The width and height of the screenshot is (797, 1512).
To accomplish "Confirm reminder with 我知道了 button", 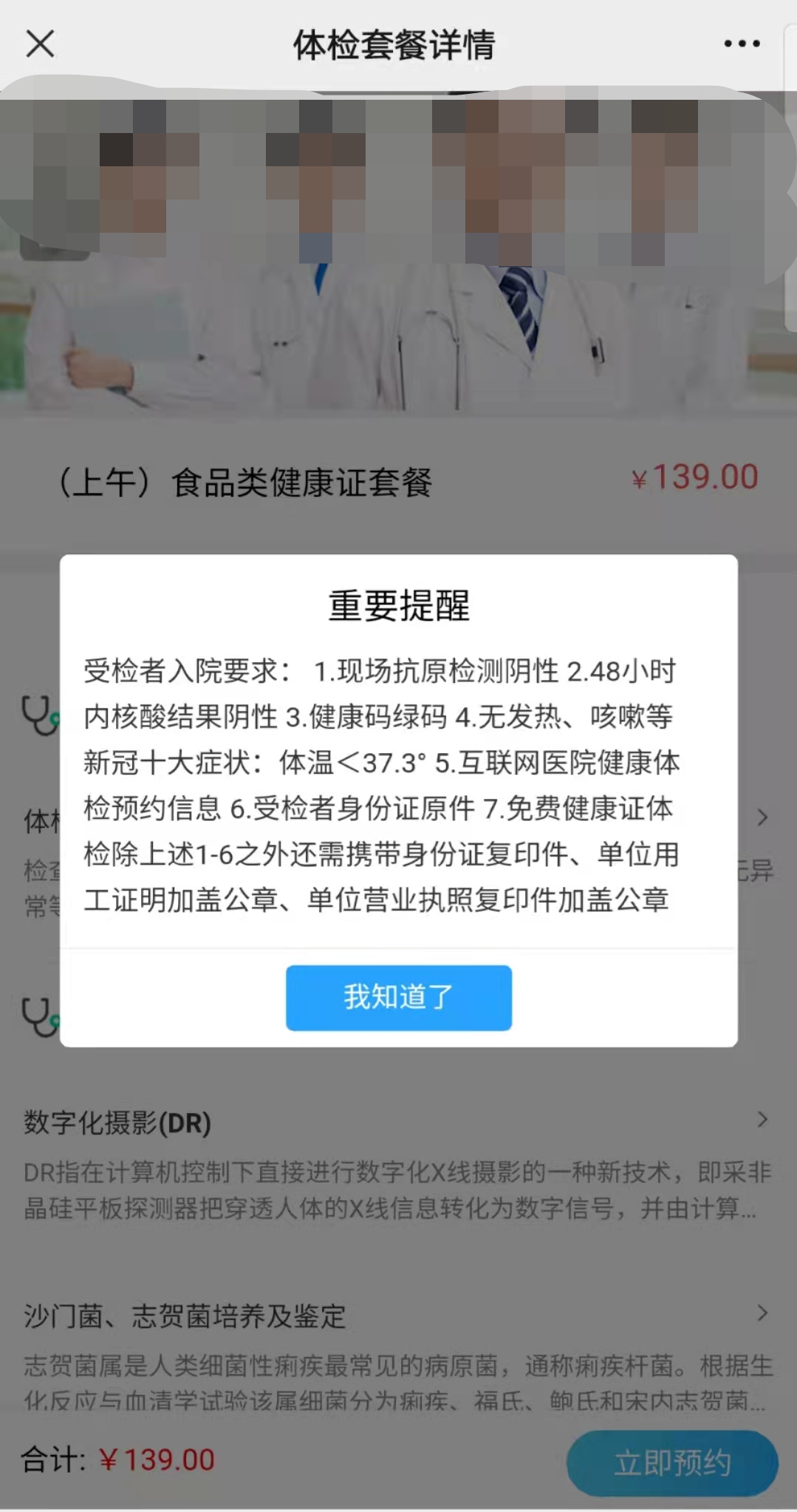I will click(x=398, y=997).
